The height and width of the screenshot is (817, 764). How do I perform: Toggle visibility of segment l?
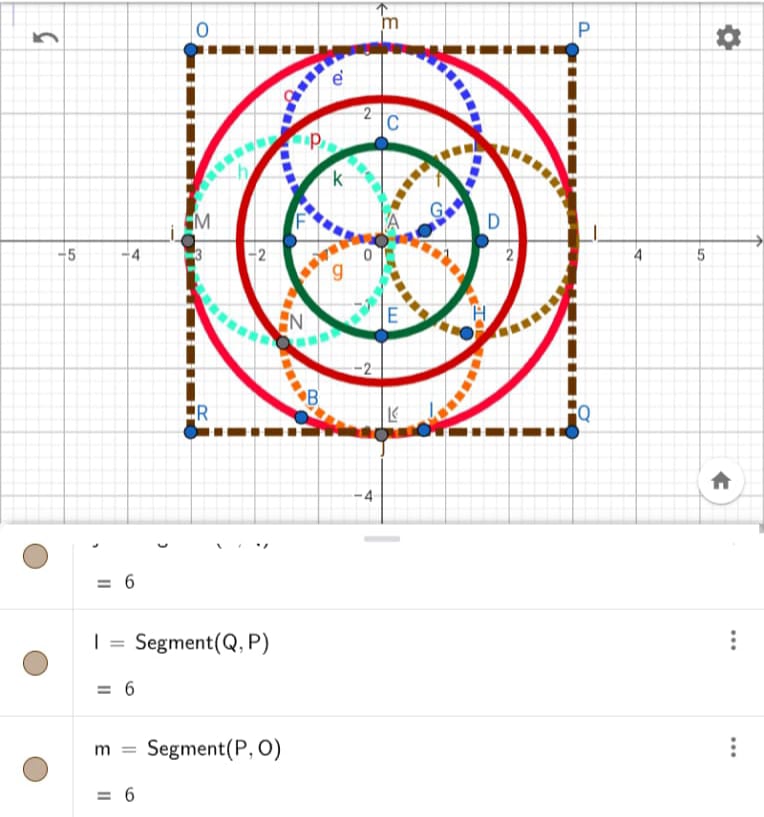[x=36, y=663]
